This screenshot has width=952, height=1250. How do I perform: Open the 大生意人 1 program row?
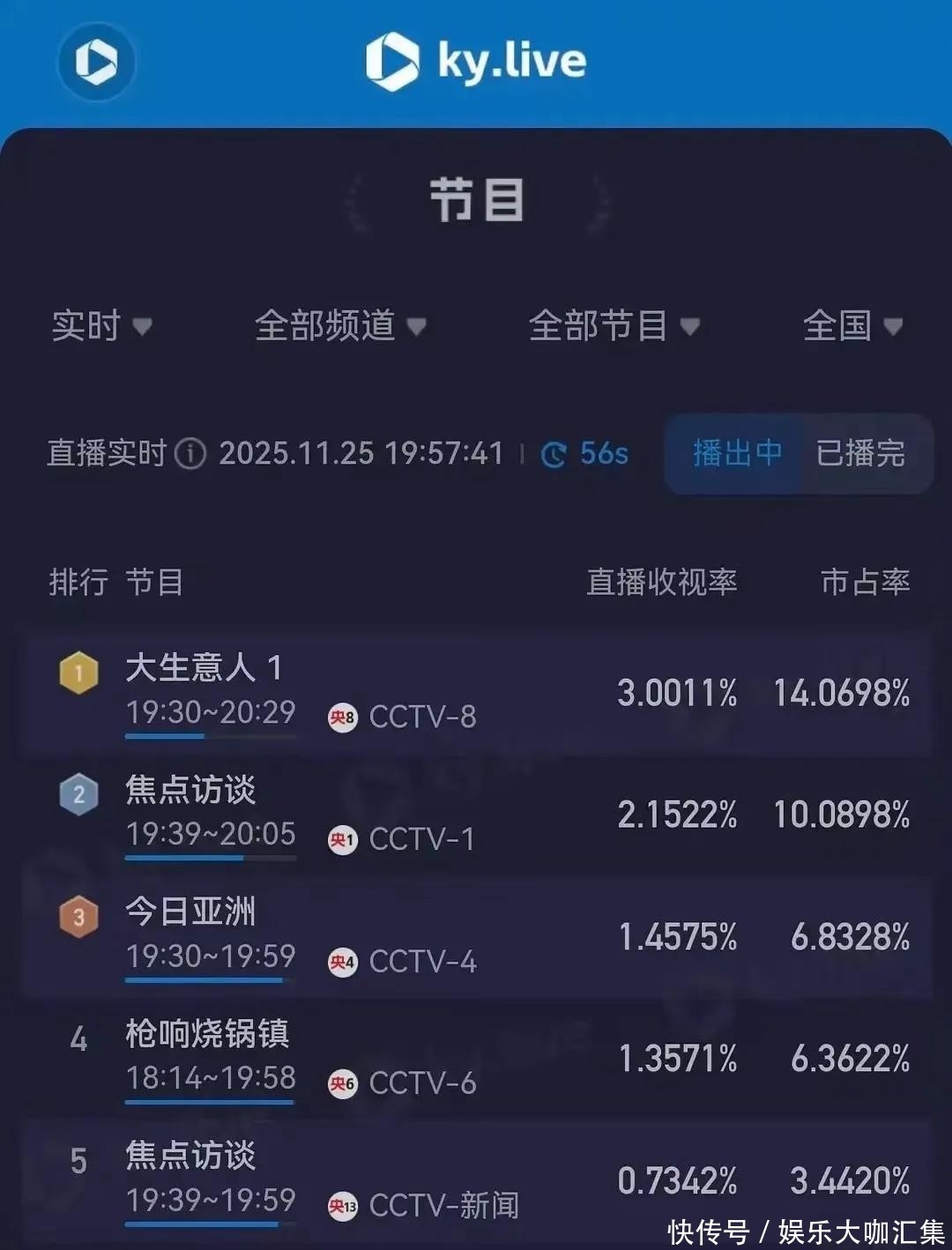click(476, 693)
